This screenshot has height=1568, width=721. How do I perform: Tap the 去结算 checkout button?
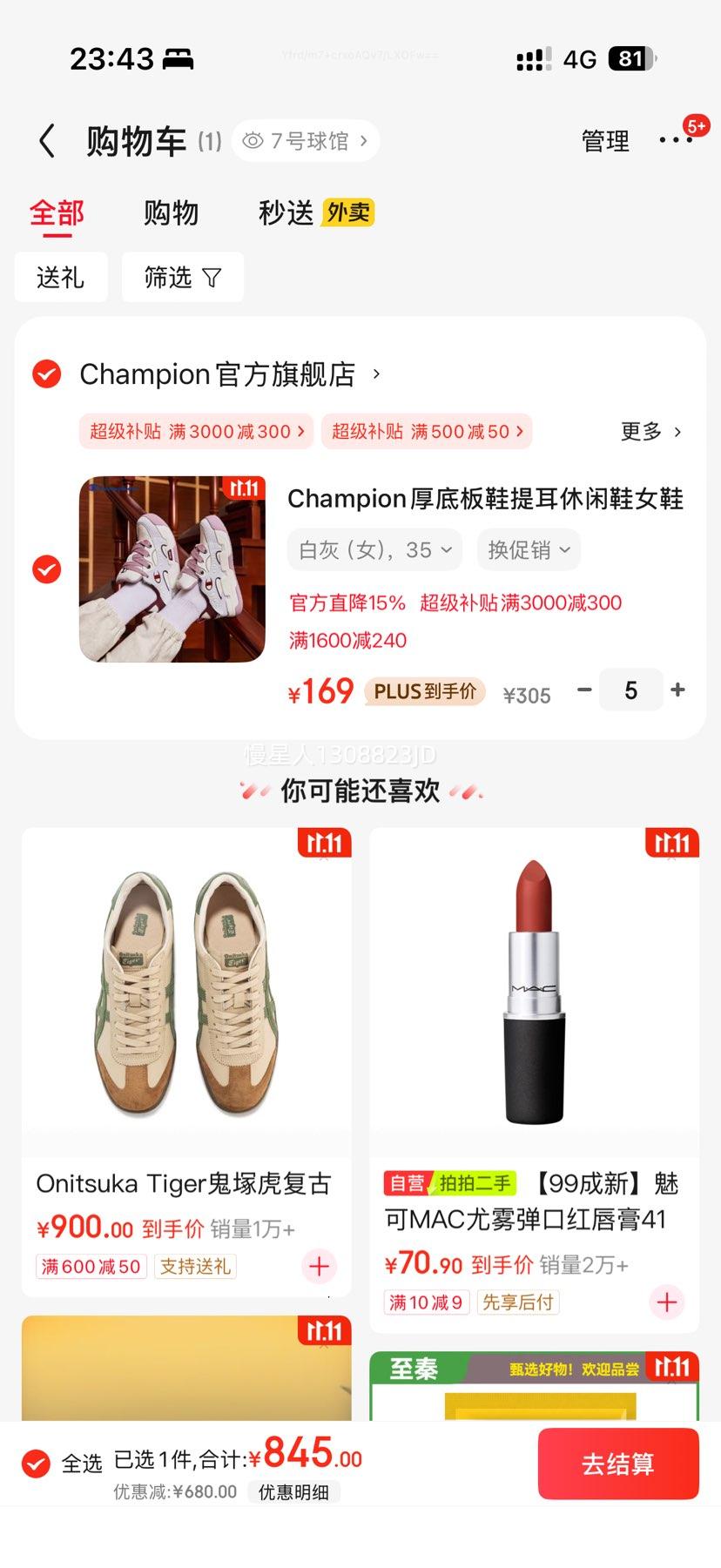(618, 1464)
